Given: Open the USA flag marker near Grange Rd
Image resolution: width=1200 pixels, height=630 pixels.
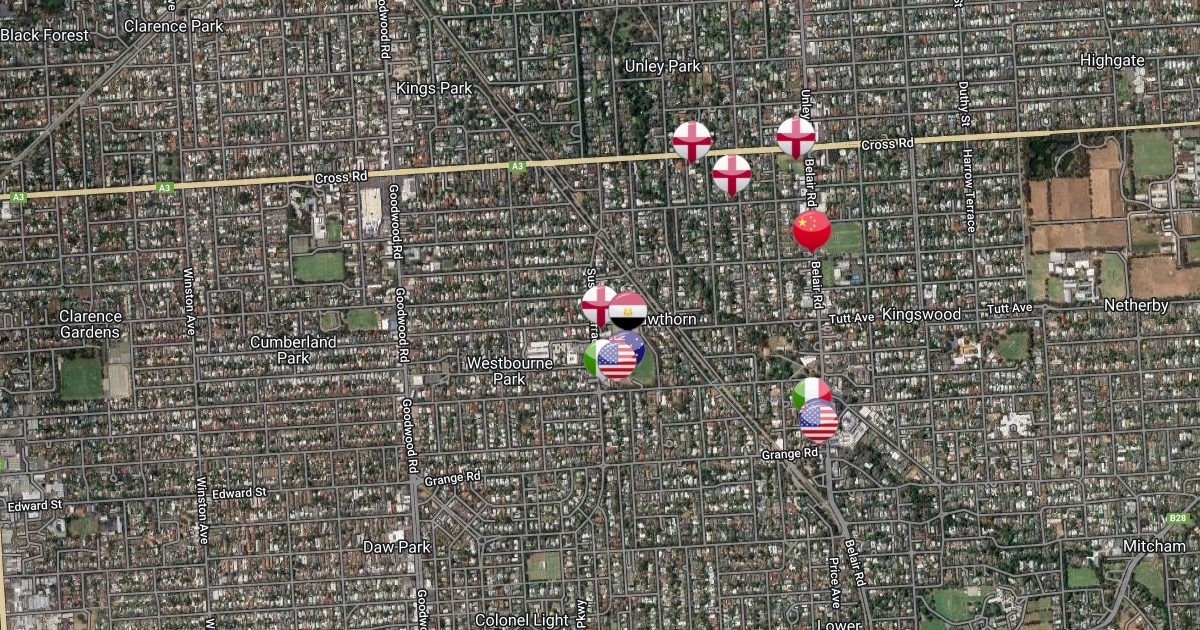Looking at the screenshot, I should (x=819, y=422).
